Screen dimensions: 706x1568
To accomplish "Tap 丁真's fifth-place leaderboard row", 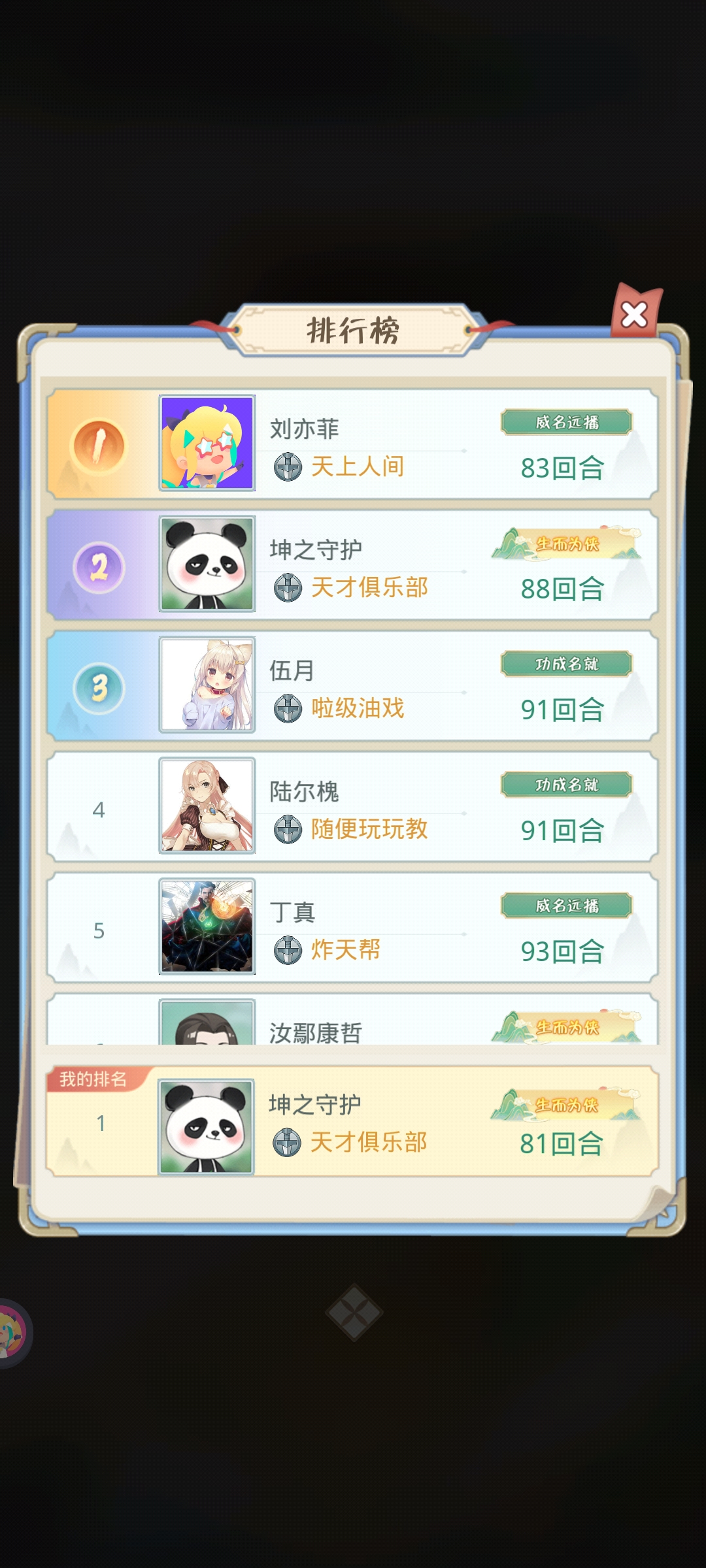I will click(x=352, y=928).
